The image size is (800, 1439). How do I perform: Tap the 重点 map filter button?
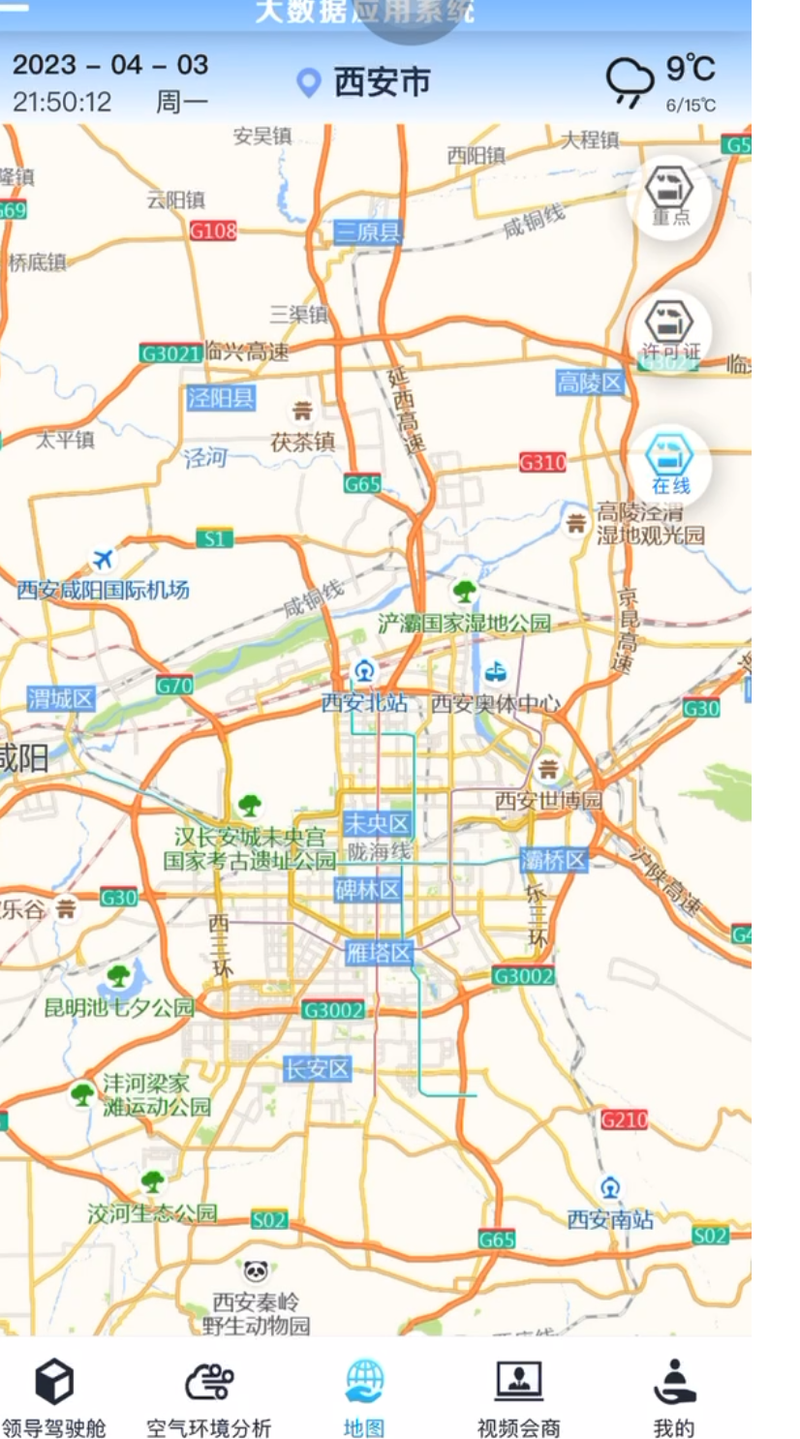pos(669,197)
